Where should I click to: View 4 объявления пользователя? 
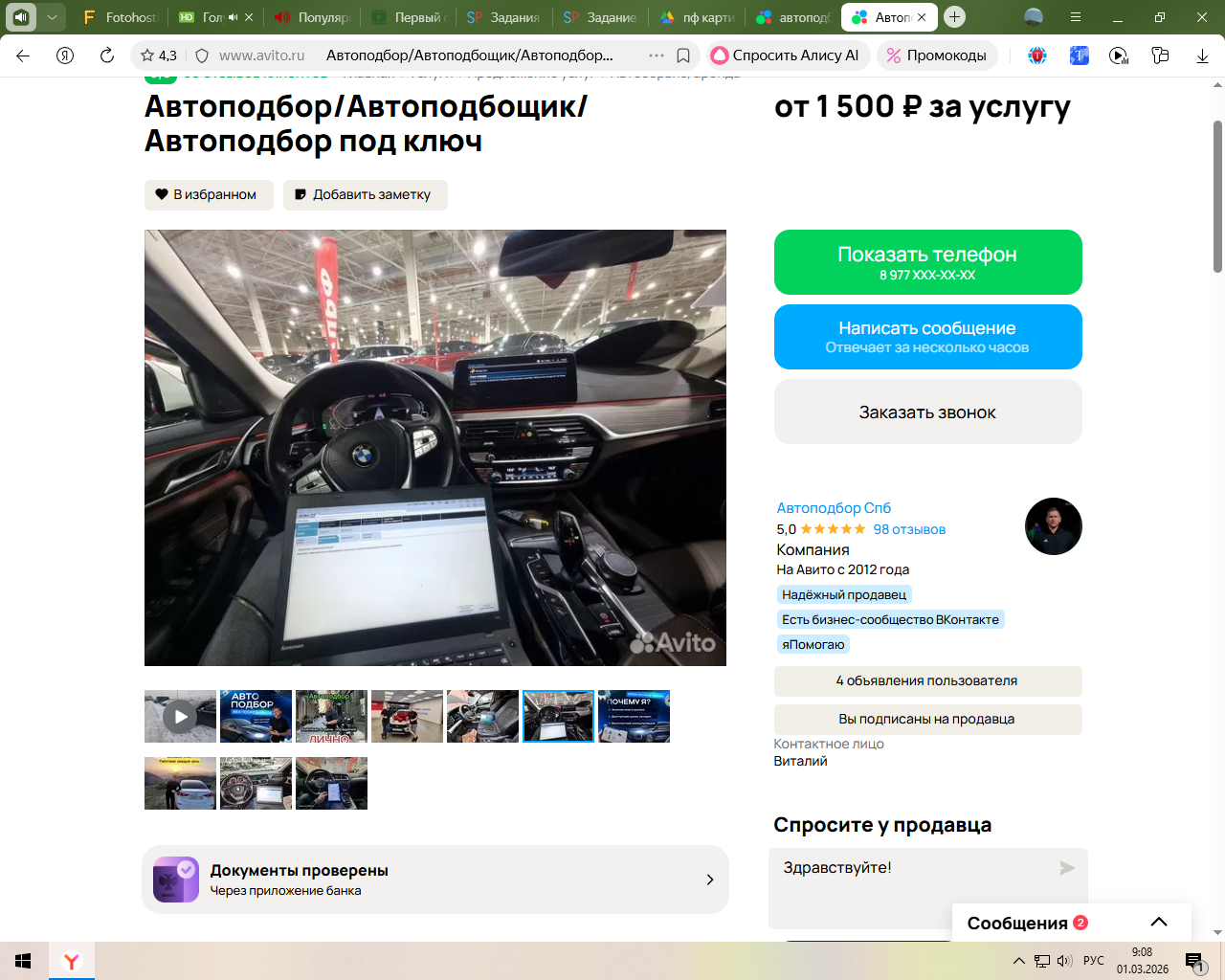[927, 681]
